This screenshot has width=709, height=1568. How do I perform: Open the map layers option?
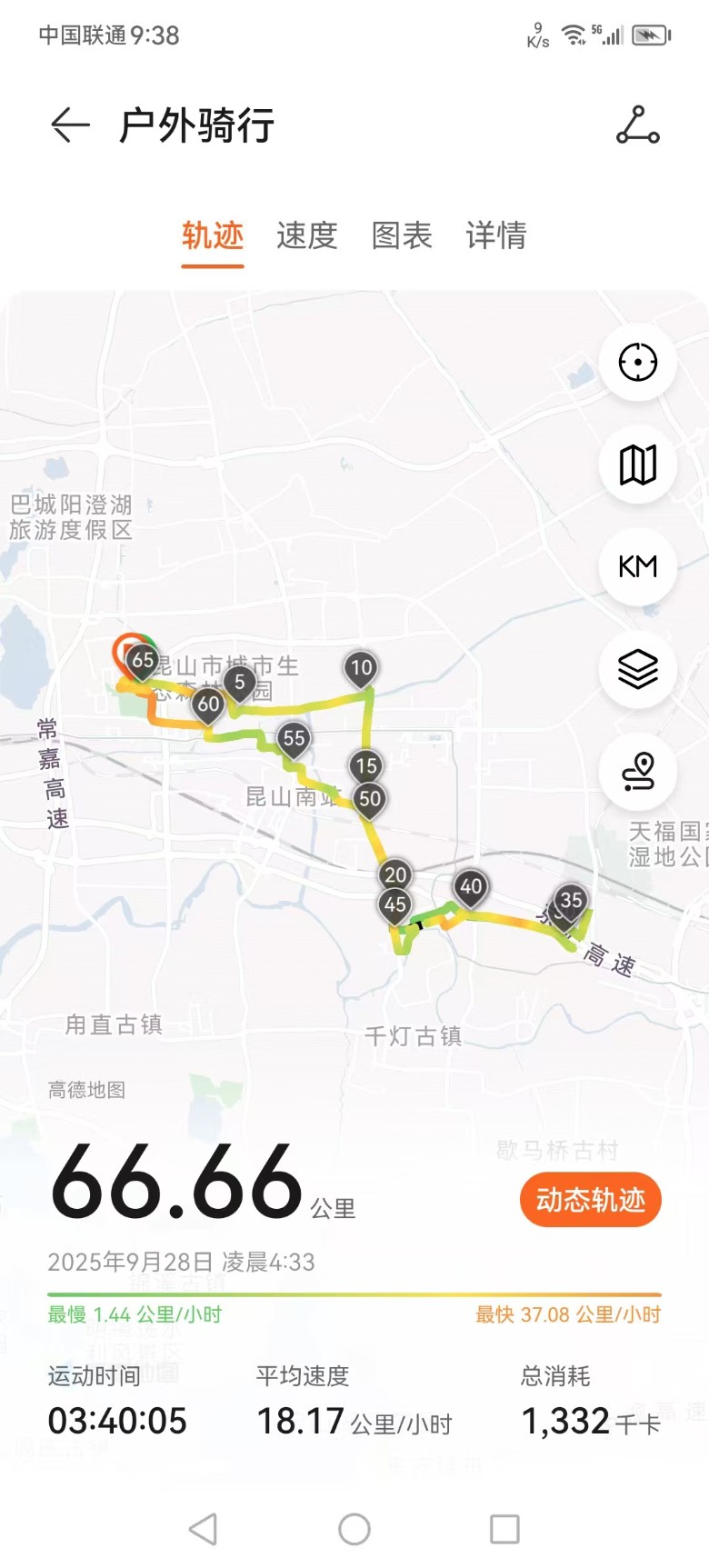pyautogui.click(x=638, y=670)
